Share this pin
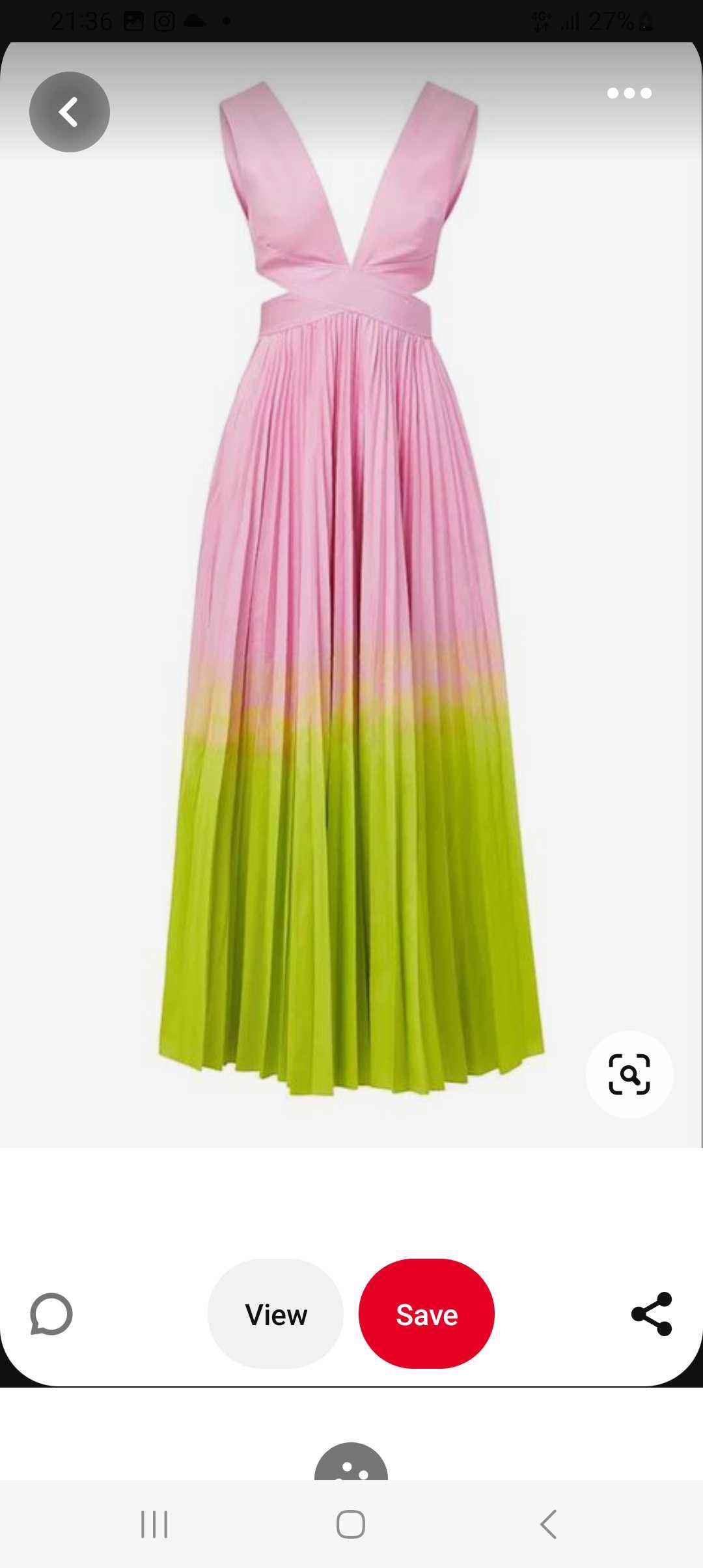 652,1314
